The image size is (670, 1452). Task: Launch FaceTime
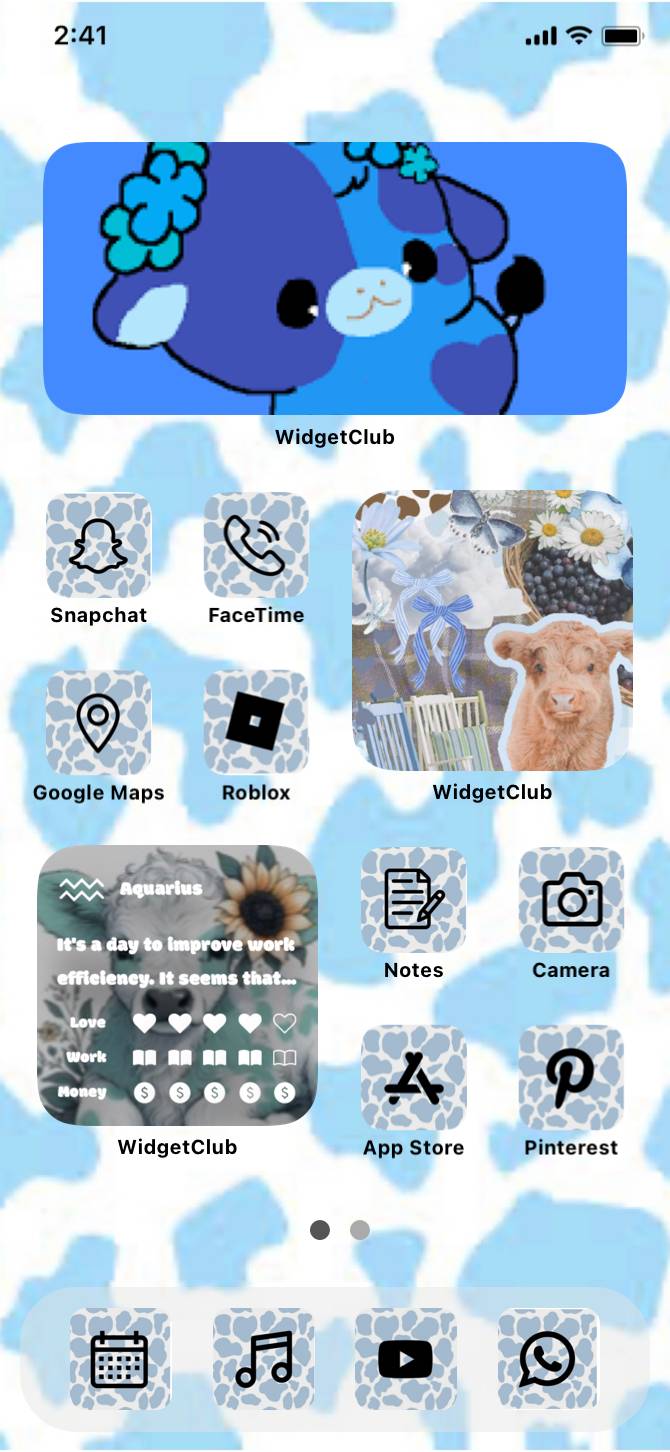coord(256,546)
